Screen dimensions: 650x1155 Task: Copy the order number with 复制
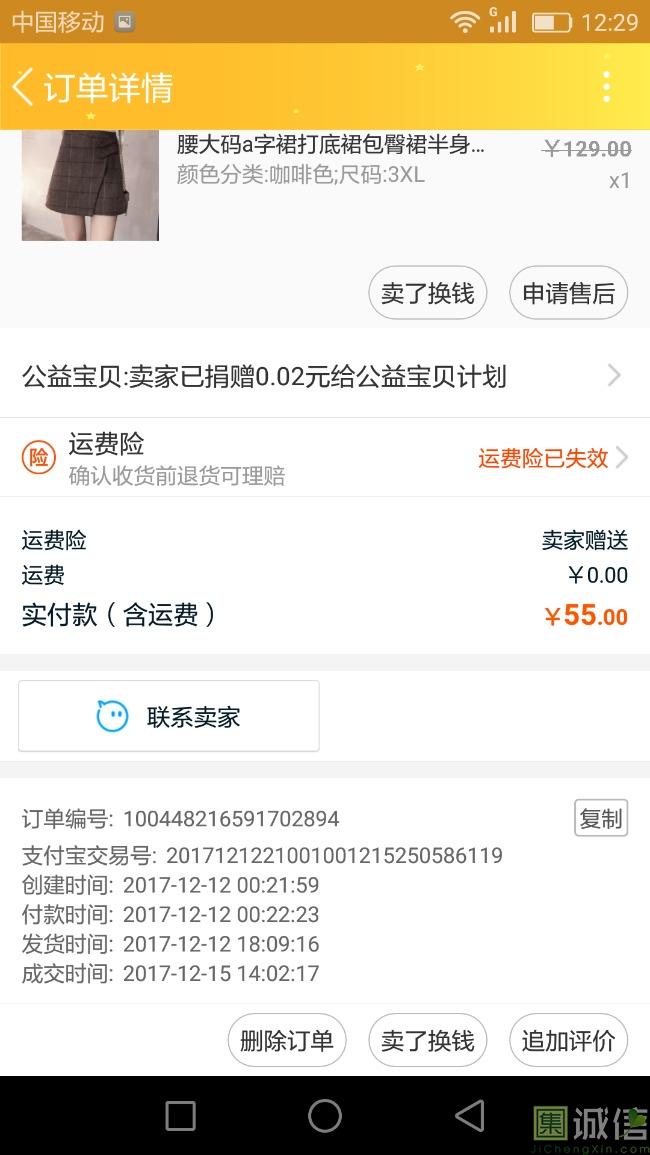(x=601, y=818)
